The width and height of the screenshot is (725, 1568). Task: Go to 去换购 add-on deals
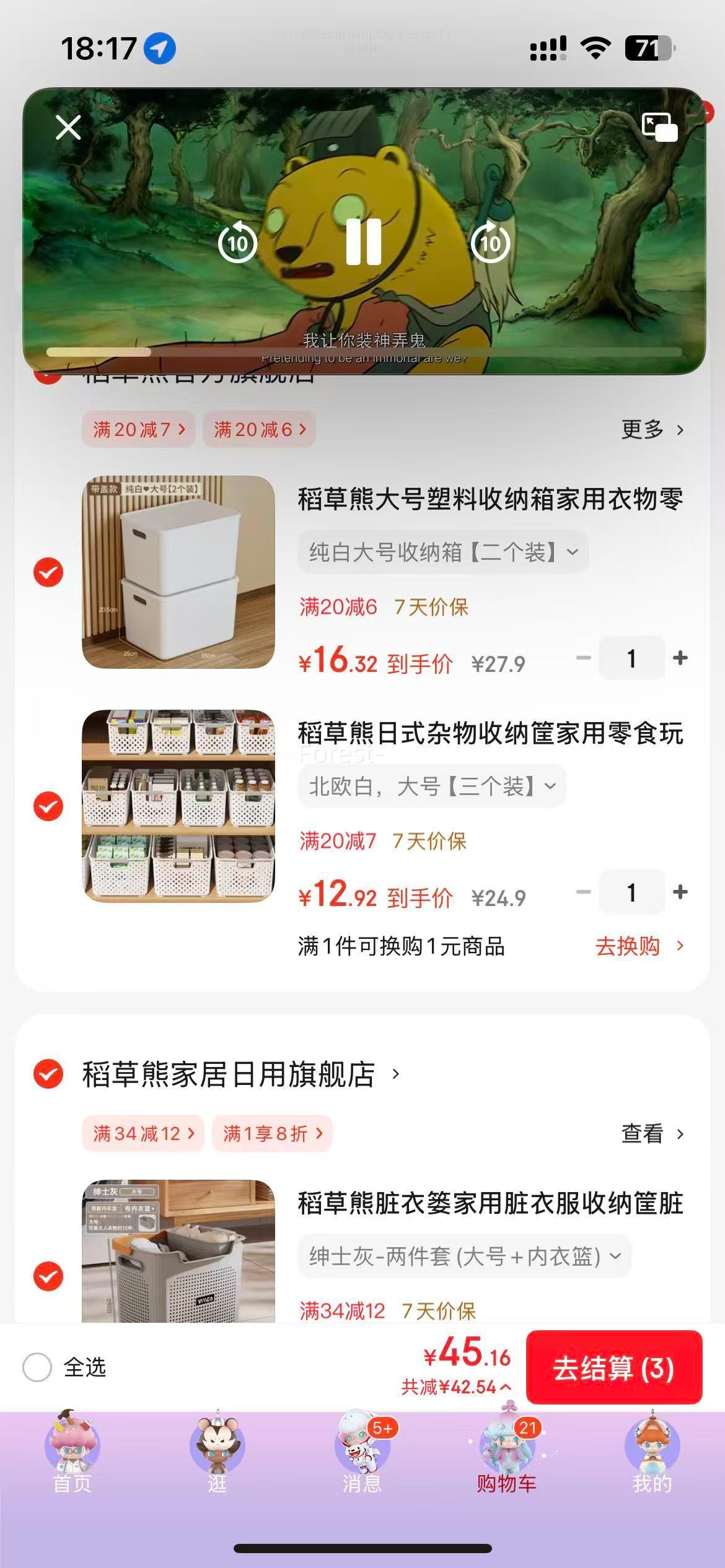coord(639,946)
